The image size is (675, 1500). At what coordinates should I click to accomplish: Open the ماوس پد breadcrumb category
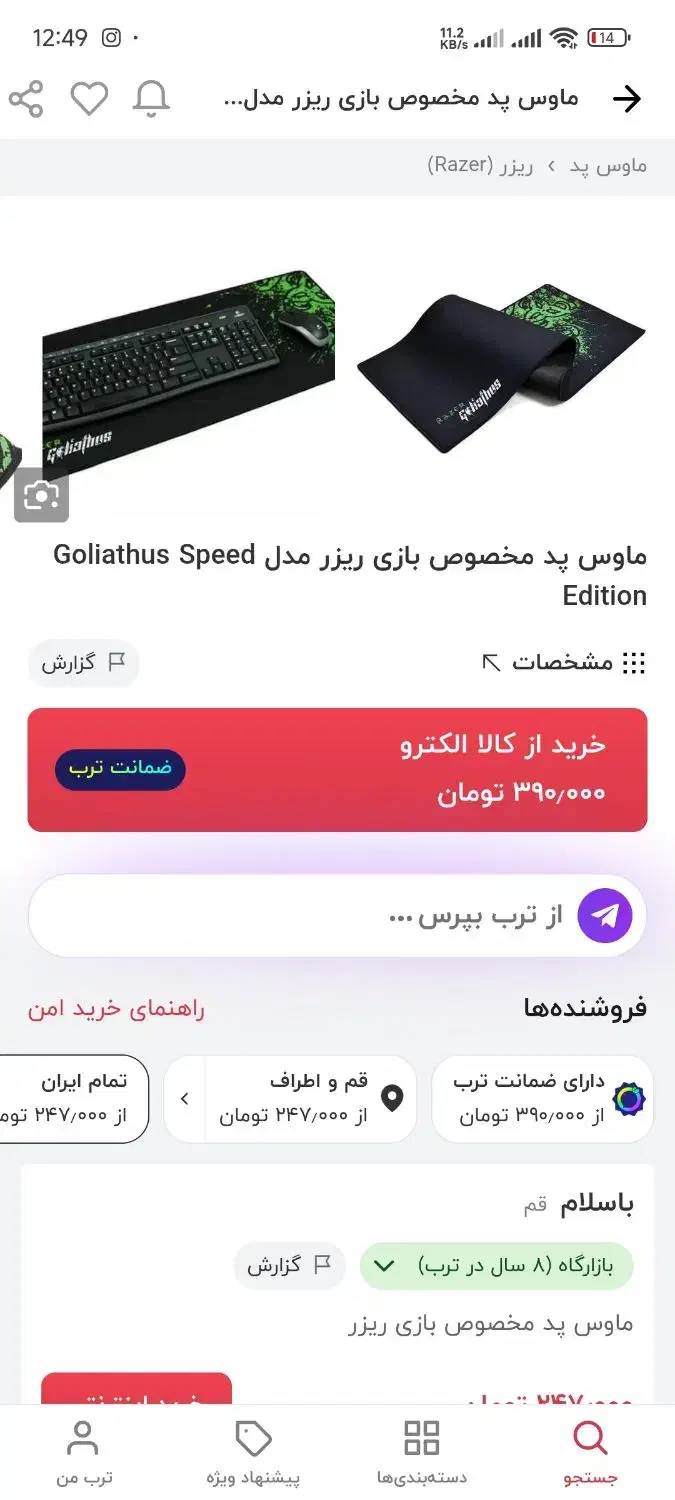click(608, 165)
